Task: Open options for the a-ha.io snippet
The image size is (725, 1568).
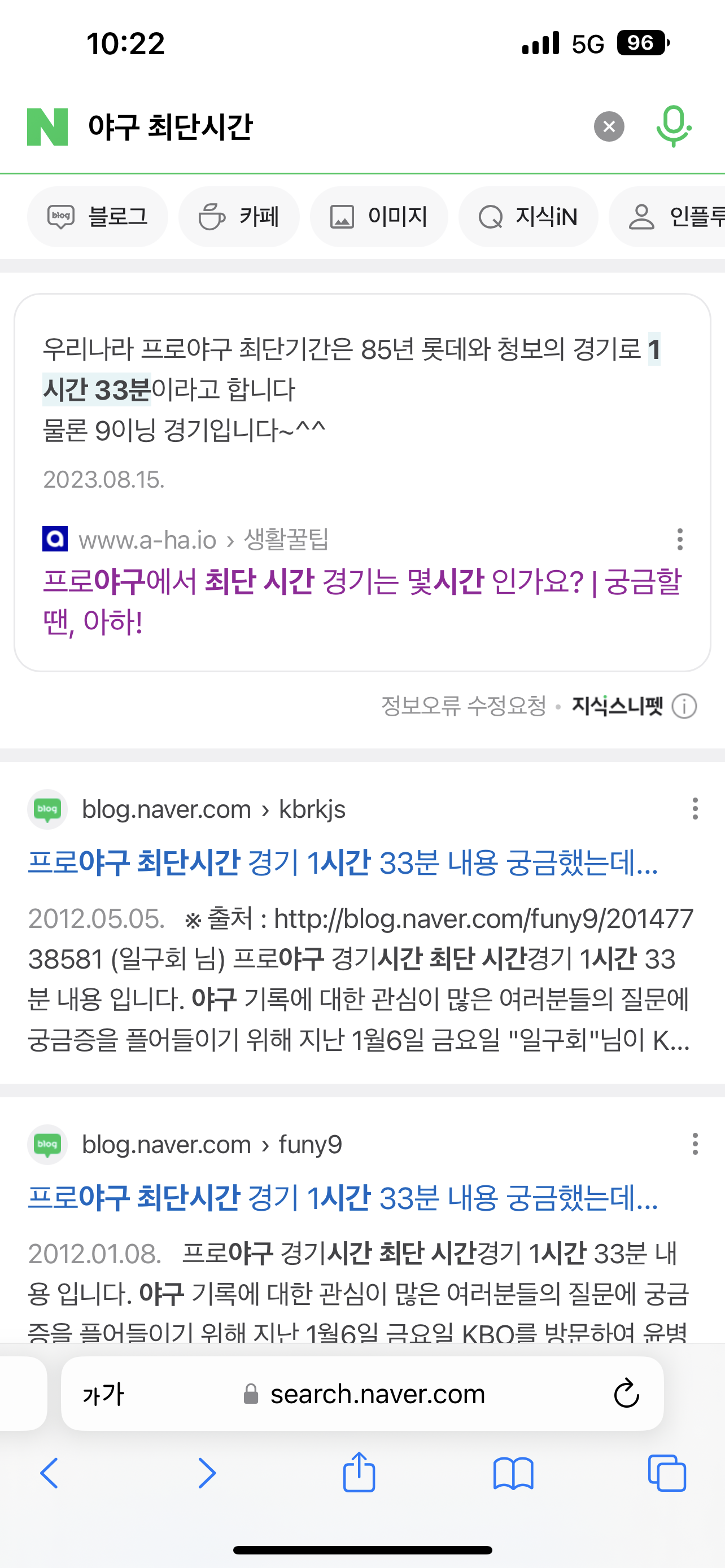Action: click(680, 539)
